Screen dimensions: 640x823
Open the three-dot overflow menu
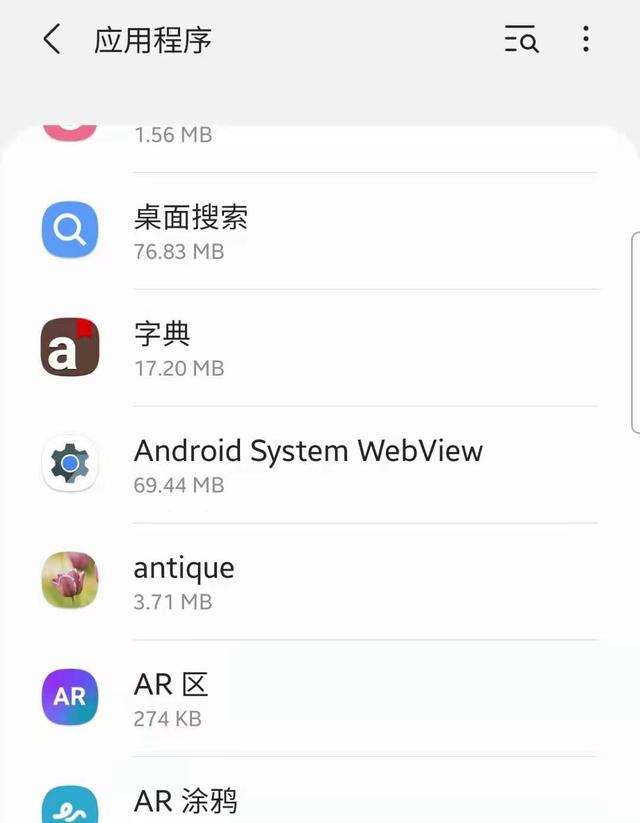586,39
